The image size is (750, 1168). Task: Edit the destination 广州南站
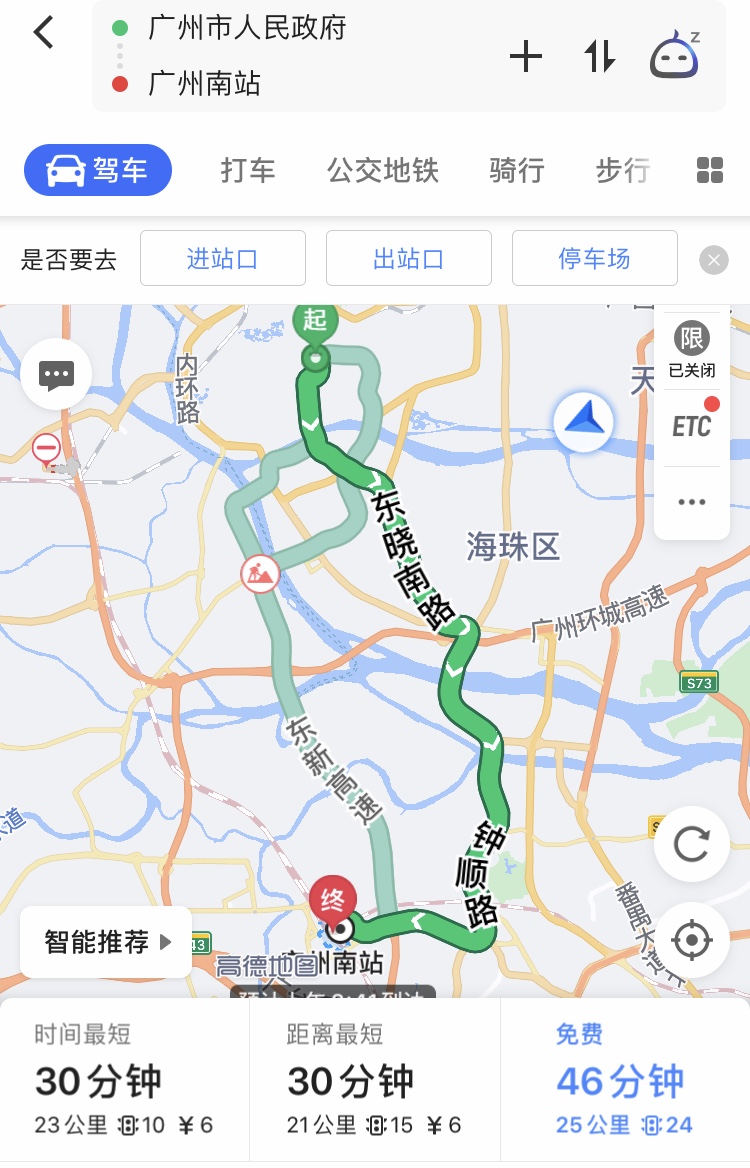pyautogui.click(x=204, y=83)
